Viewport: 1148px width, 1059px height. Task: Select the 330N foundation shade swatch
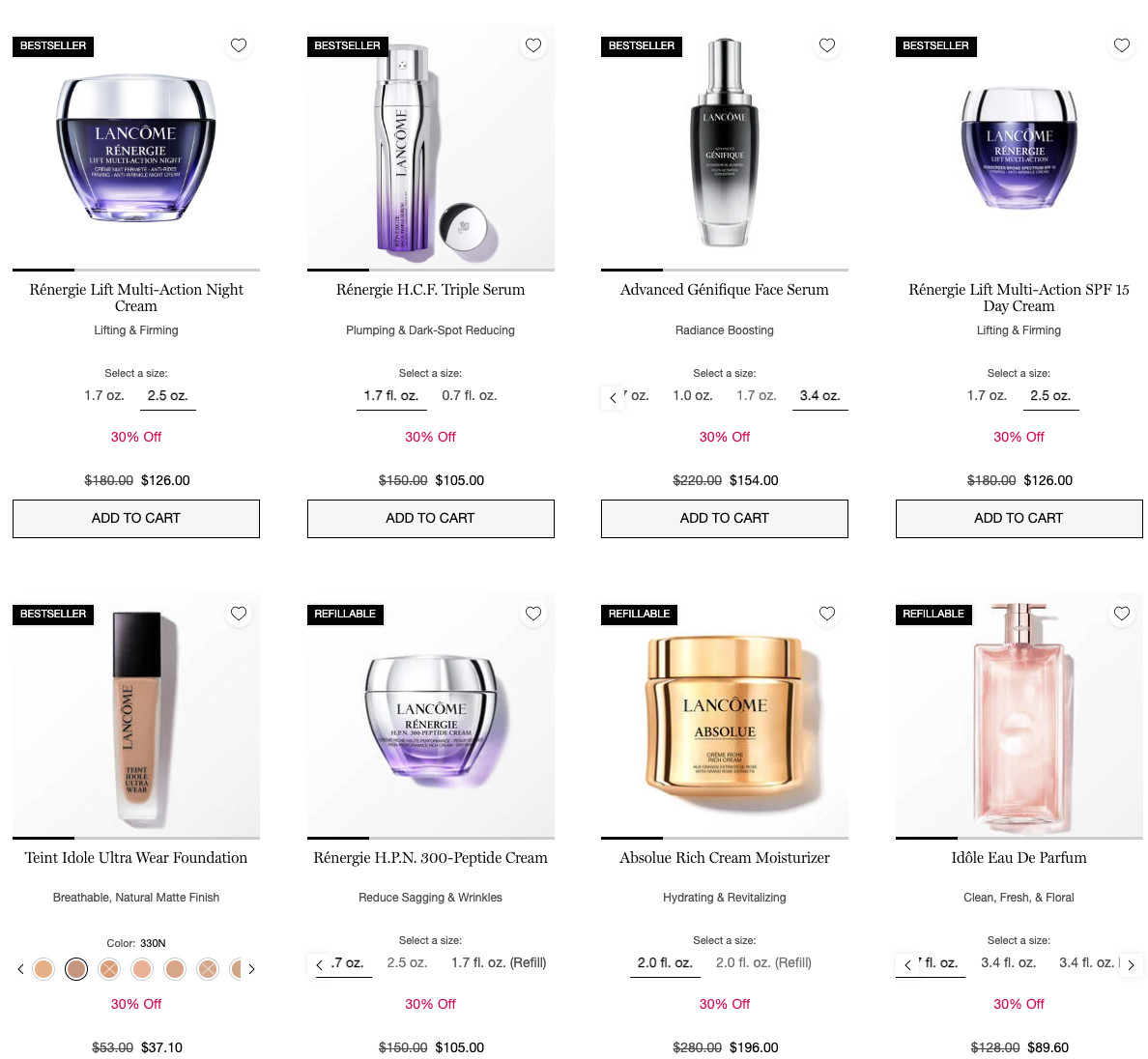coord(76,969)
